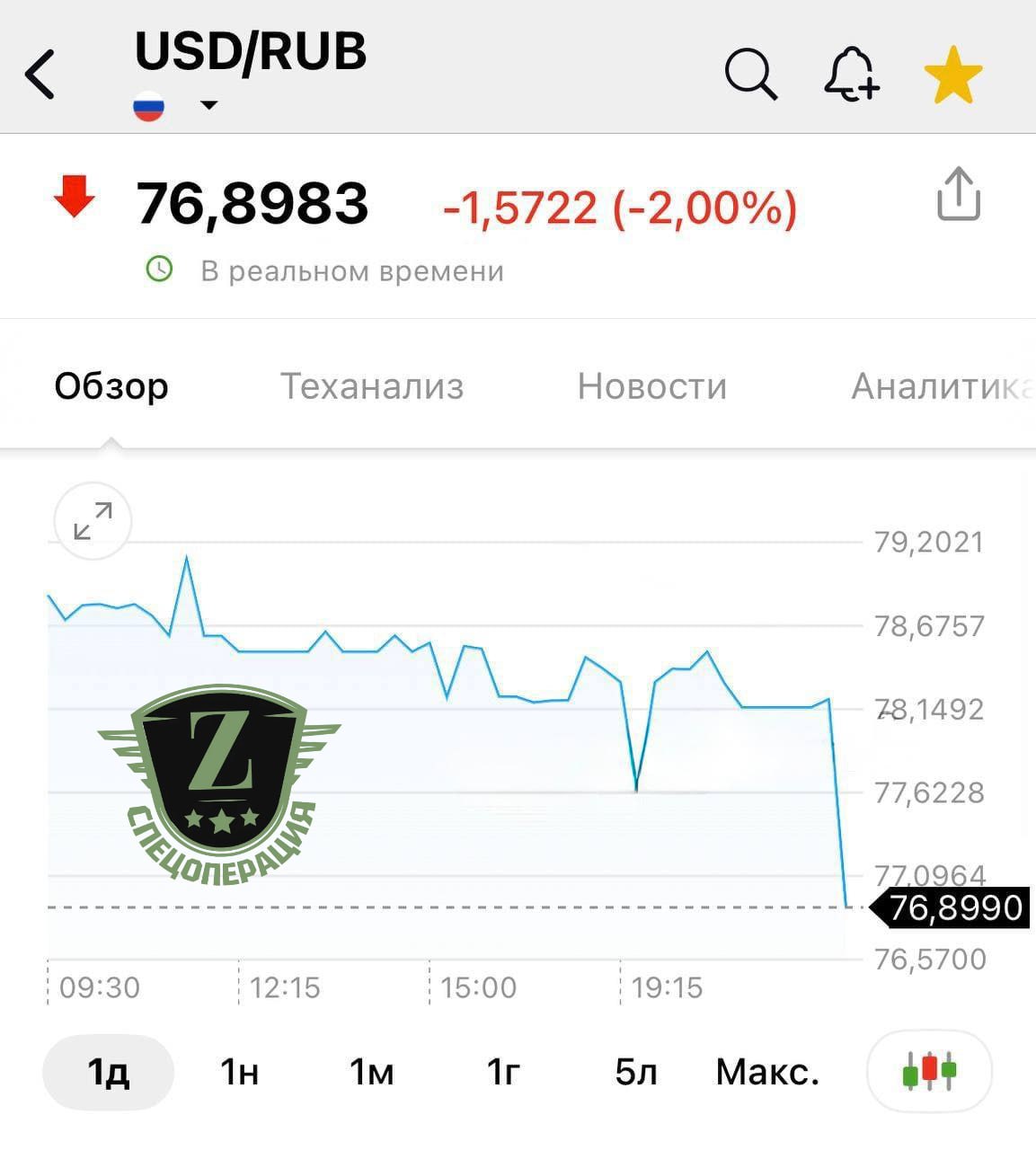Switch to candlestick chart view
The width and height of the screenshot is (1036, 1150).
(x=929, y=1072)
